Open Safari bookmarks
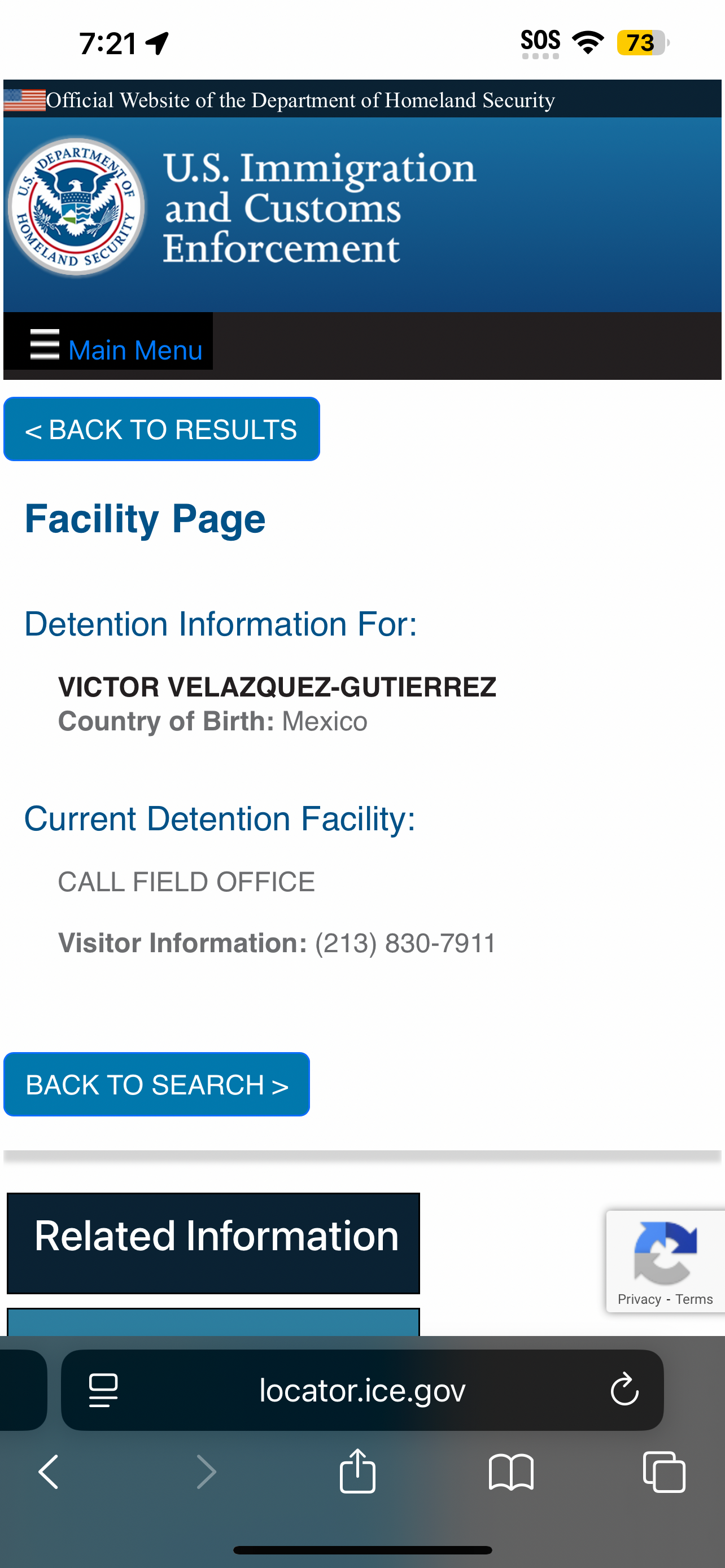Viewport: 725px width, 1568px height. point(511,1472)
